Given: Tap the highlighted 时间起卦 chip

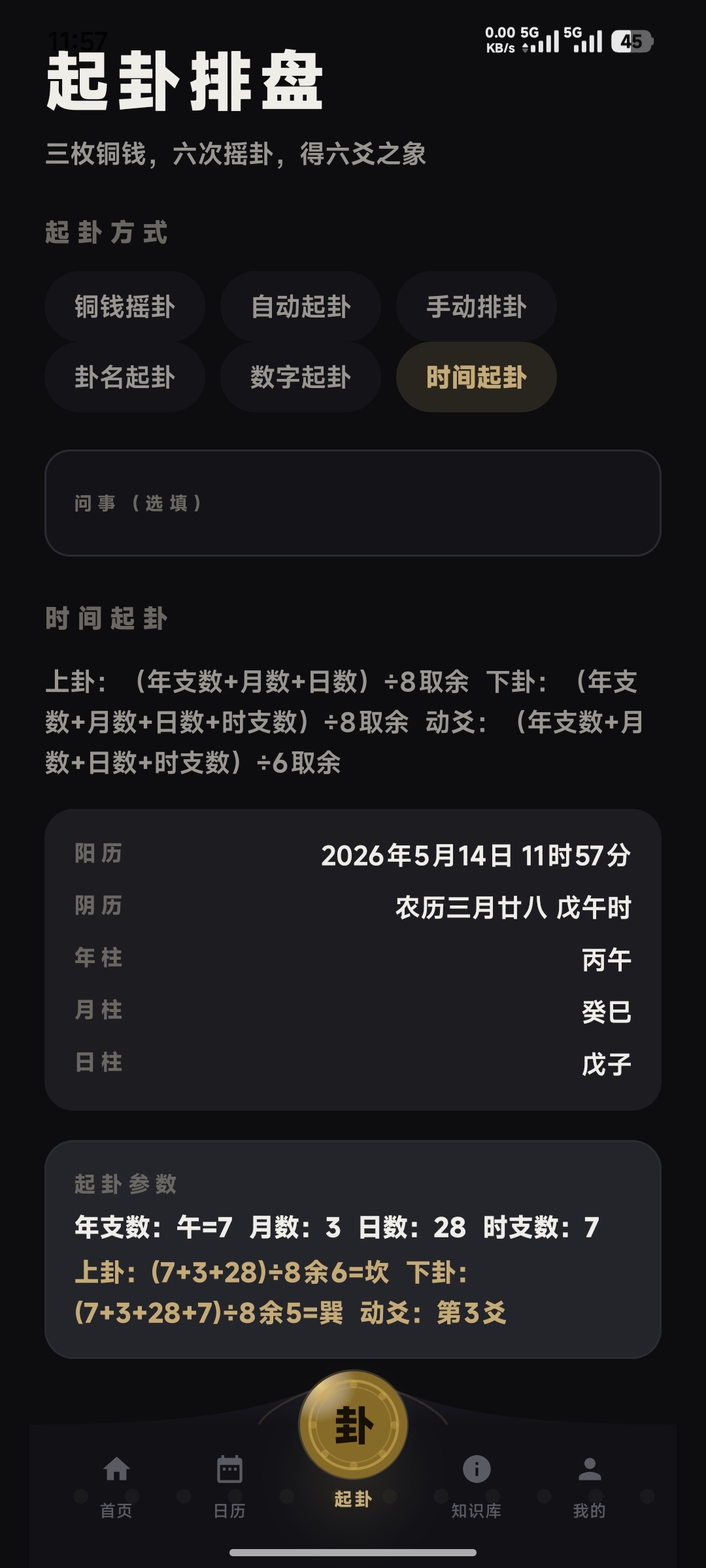Looking at the screenshot, I should coord(477,377).
